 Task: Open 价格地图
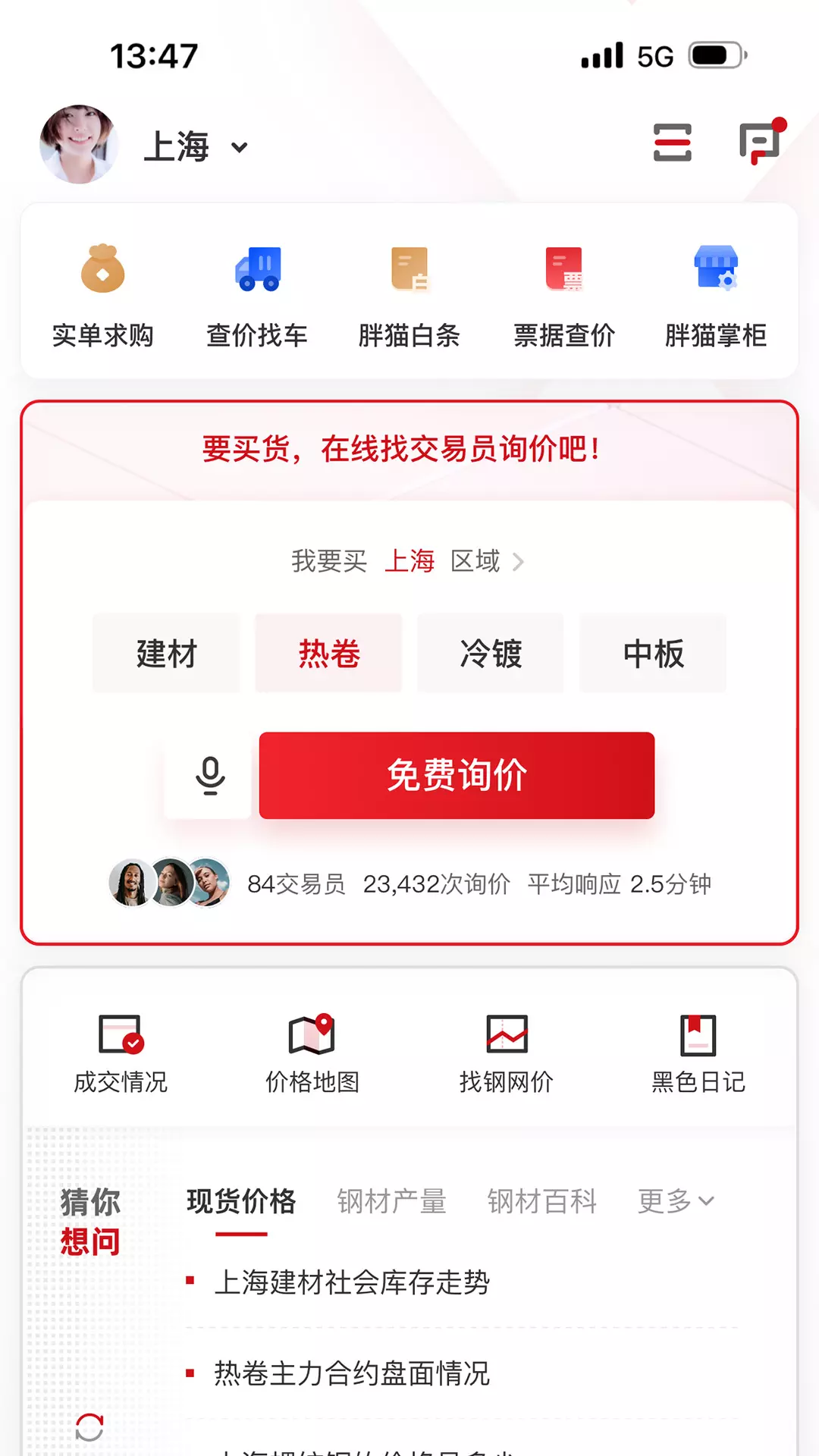click(x=312, y=1054)
